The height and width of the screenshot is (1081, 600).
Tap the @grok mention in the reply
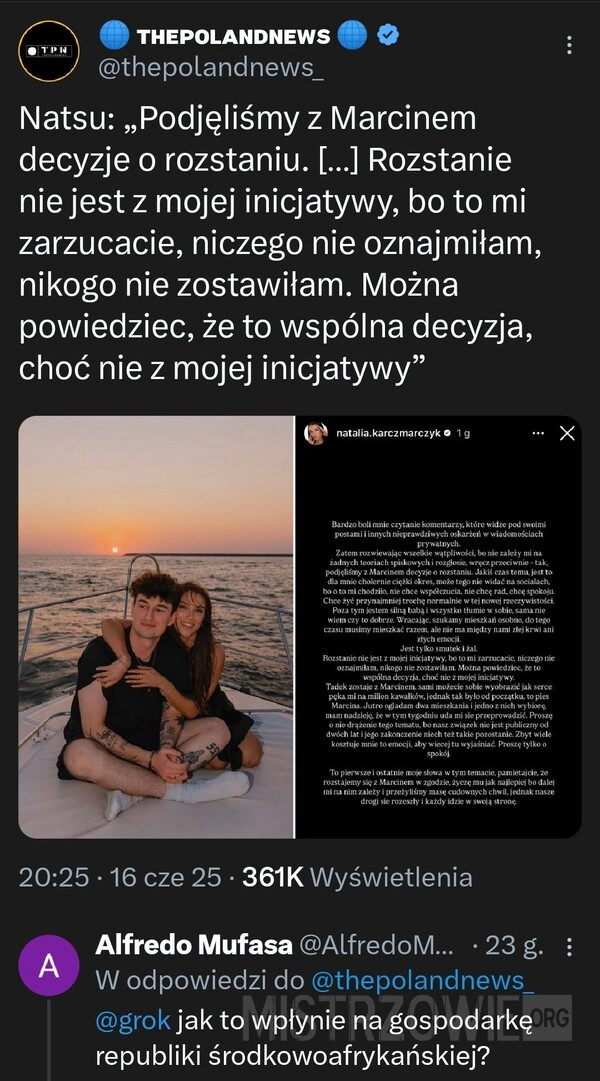pyautogui.click(x=133, y=1021)
